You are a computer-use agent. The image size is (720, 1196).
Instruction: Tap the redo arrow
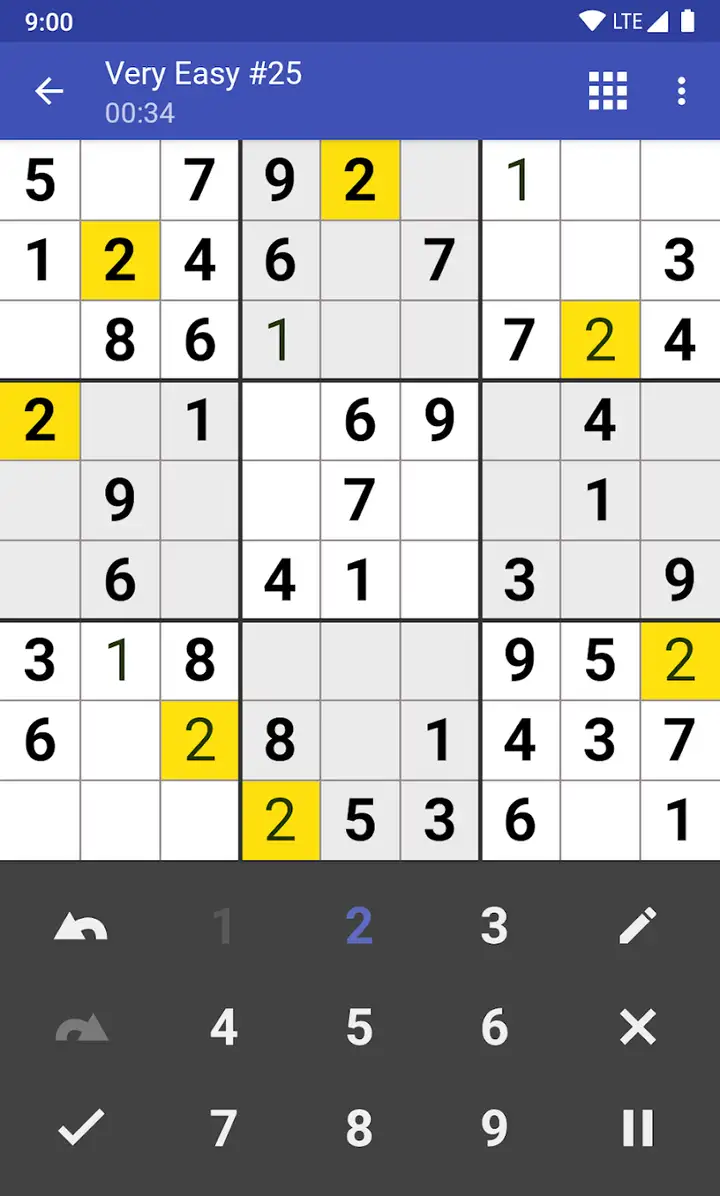pos(81,1028)
